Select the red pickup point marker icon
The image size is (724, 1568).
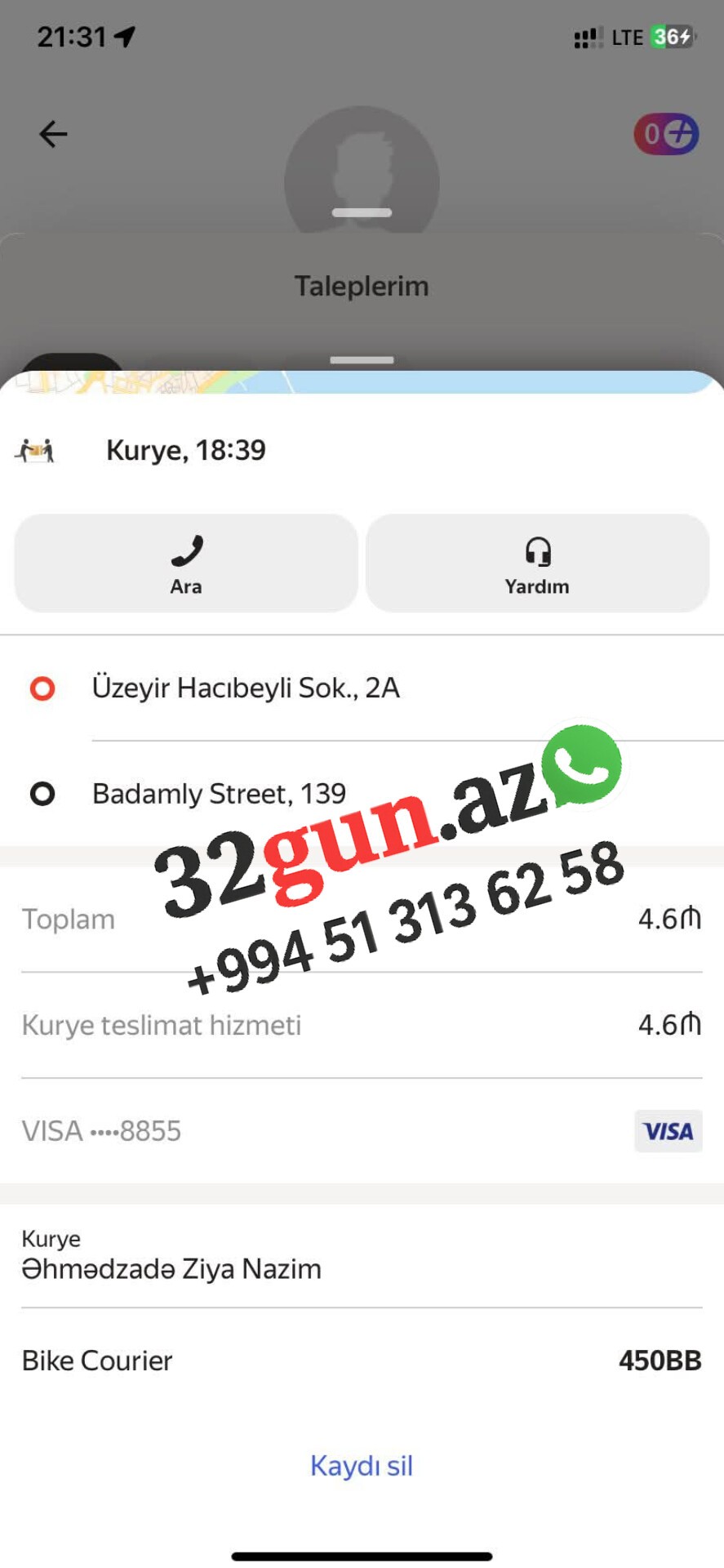42,688
